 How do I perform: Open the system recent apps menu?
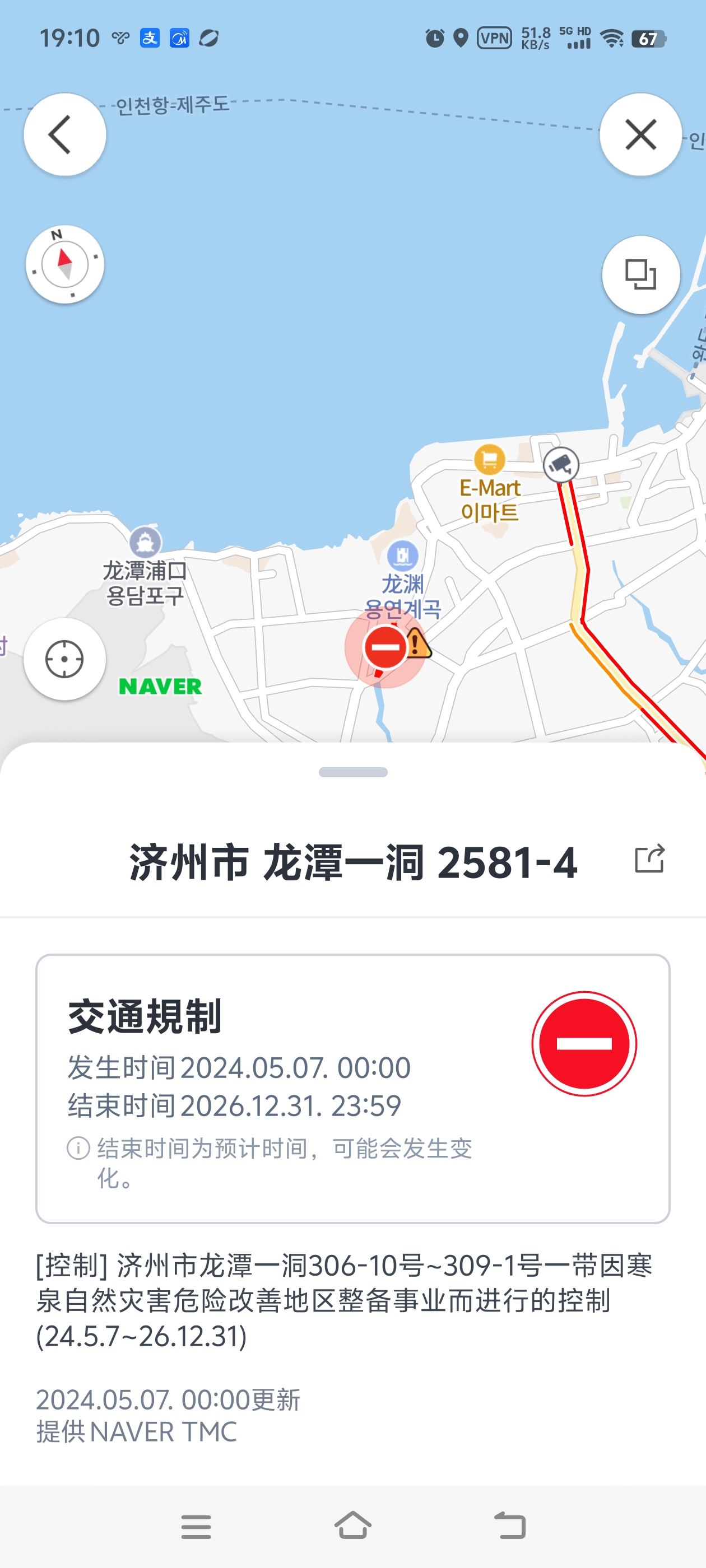[x=196, y=1527]
